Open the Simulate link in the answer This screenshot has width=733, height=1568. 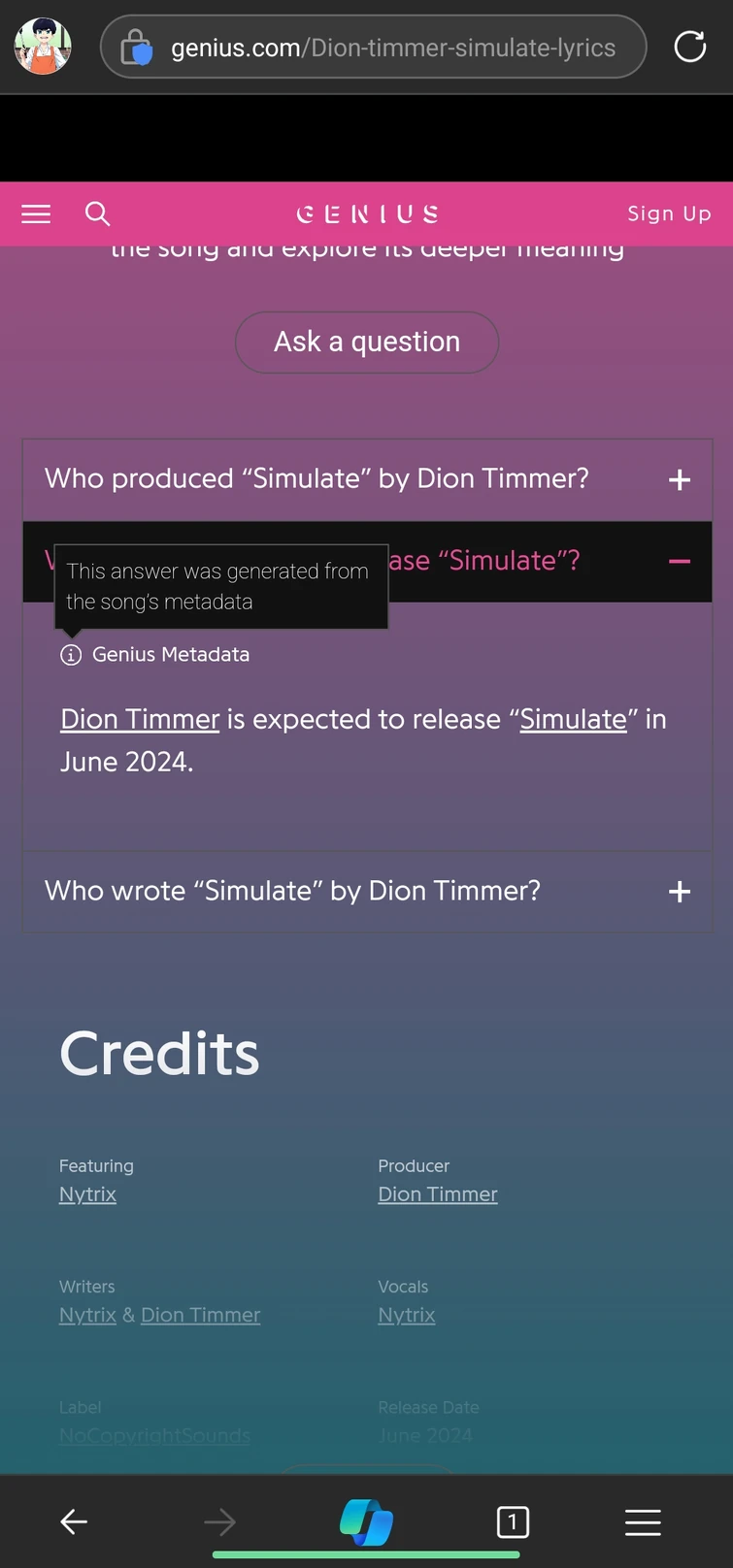pos(573,719)
